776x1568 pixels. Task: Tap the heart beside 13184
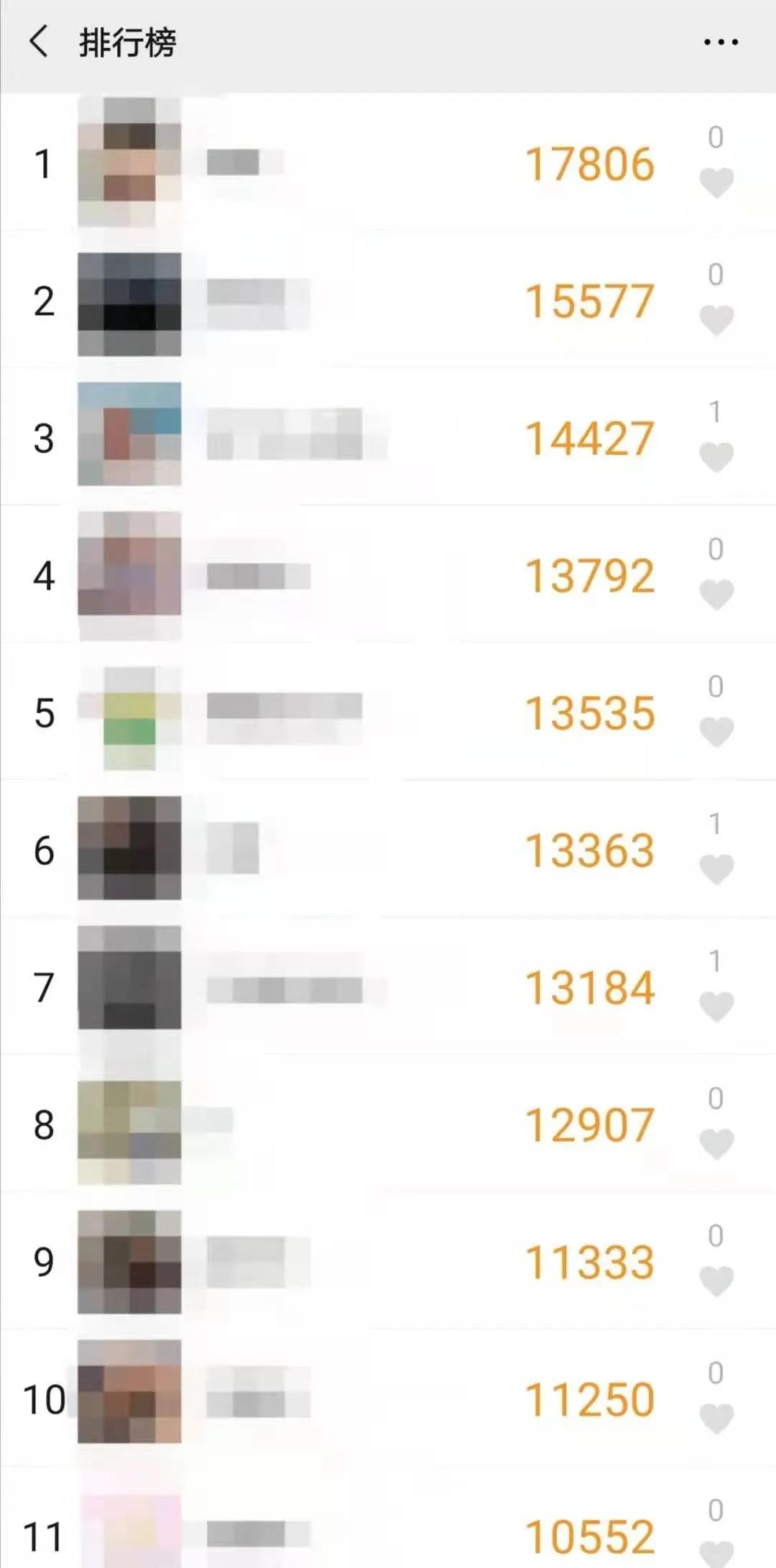(716, 1007)
